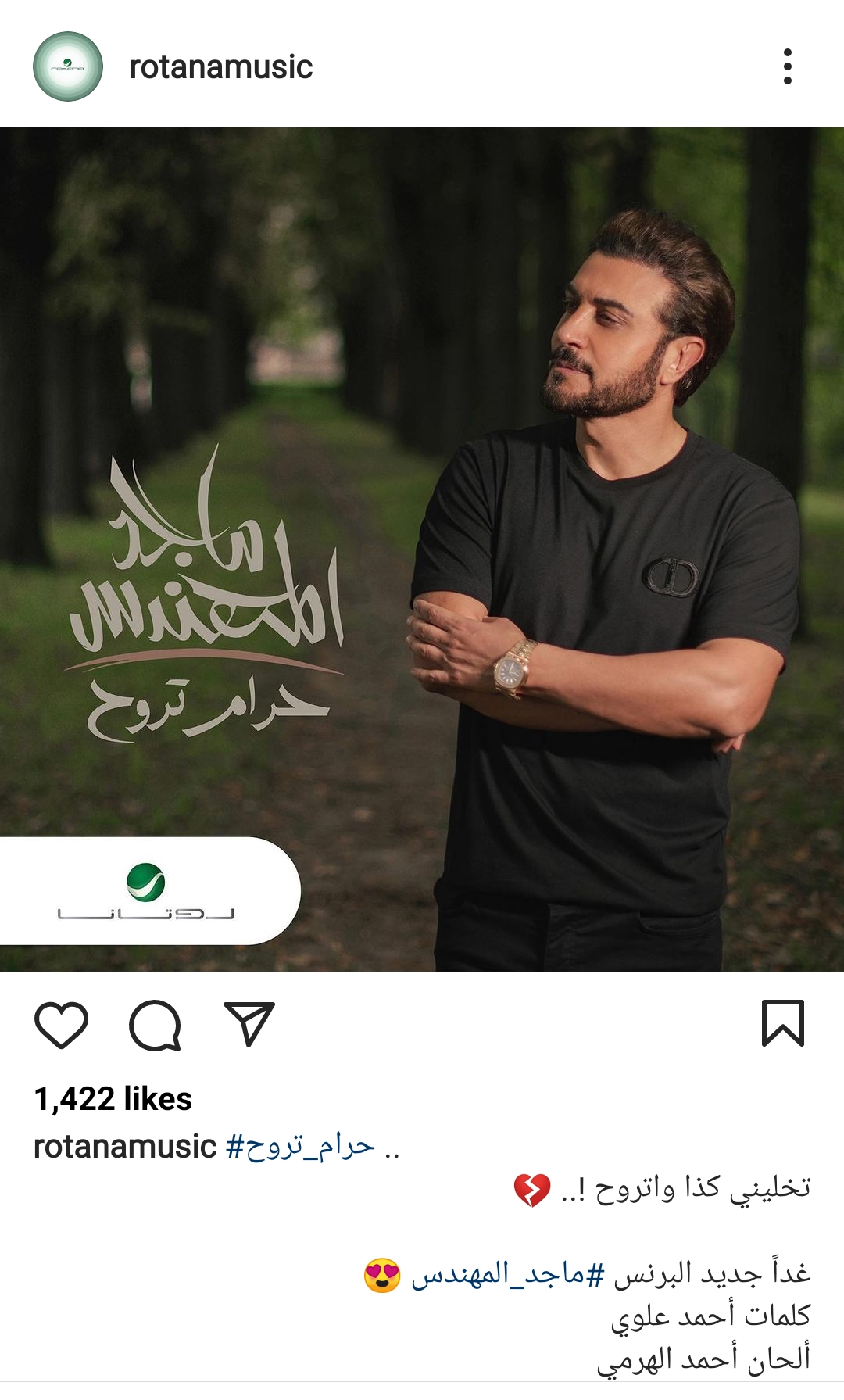Open the post's three-dot overflow menu
844x1400 pixels.
pyautogui.click(x=787, y=67)
